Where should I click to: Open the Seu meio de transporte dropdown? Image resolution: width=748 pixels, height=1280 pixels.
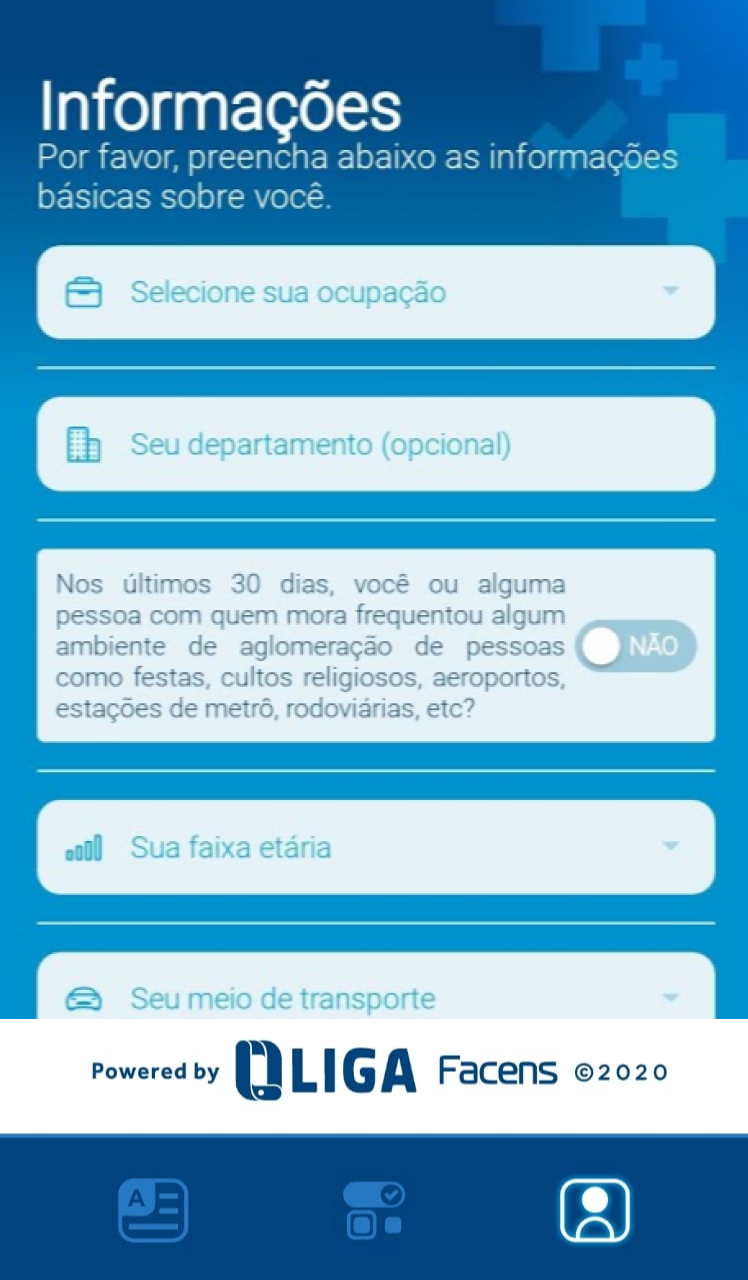tap(376, 986)
